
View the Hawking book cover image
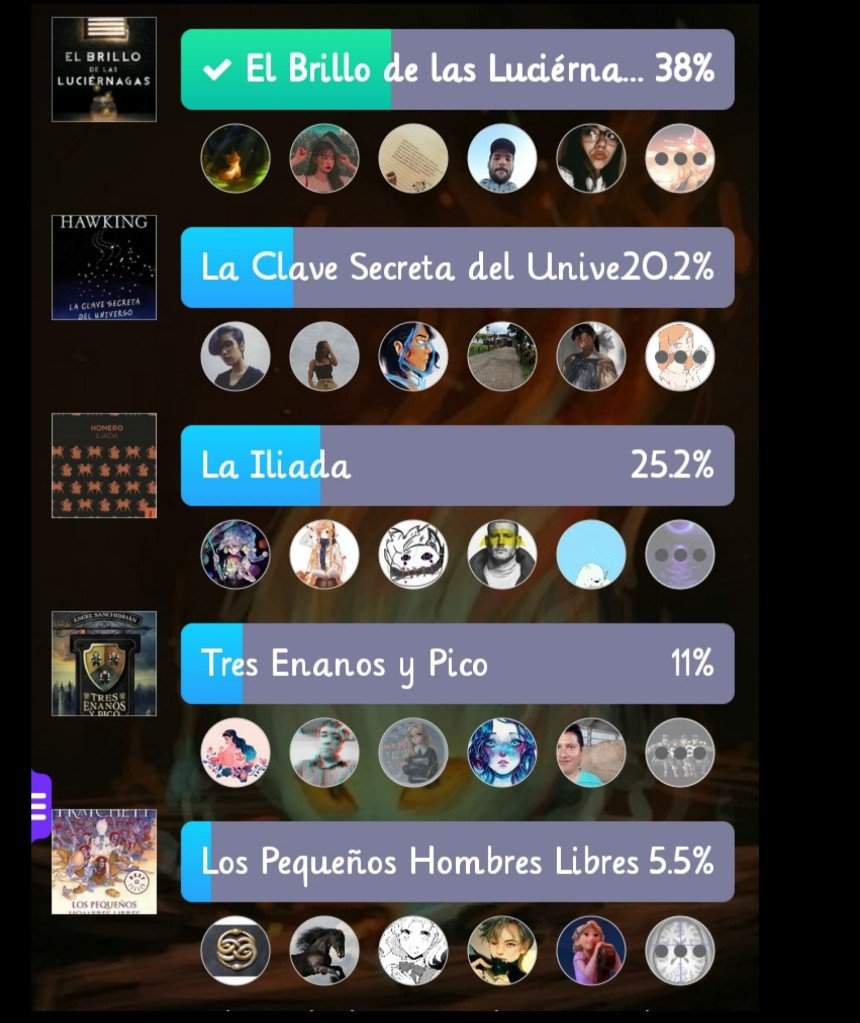[x=104, y=267]
